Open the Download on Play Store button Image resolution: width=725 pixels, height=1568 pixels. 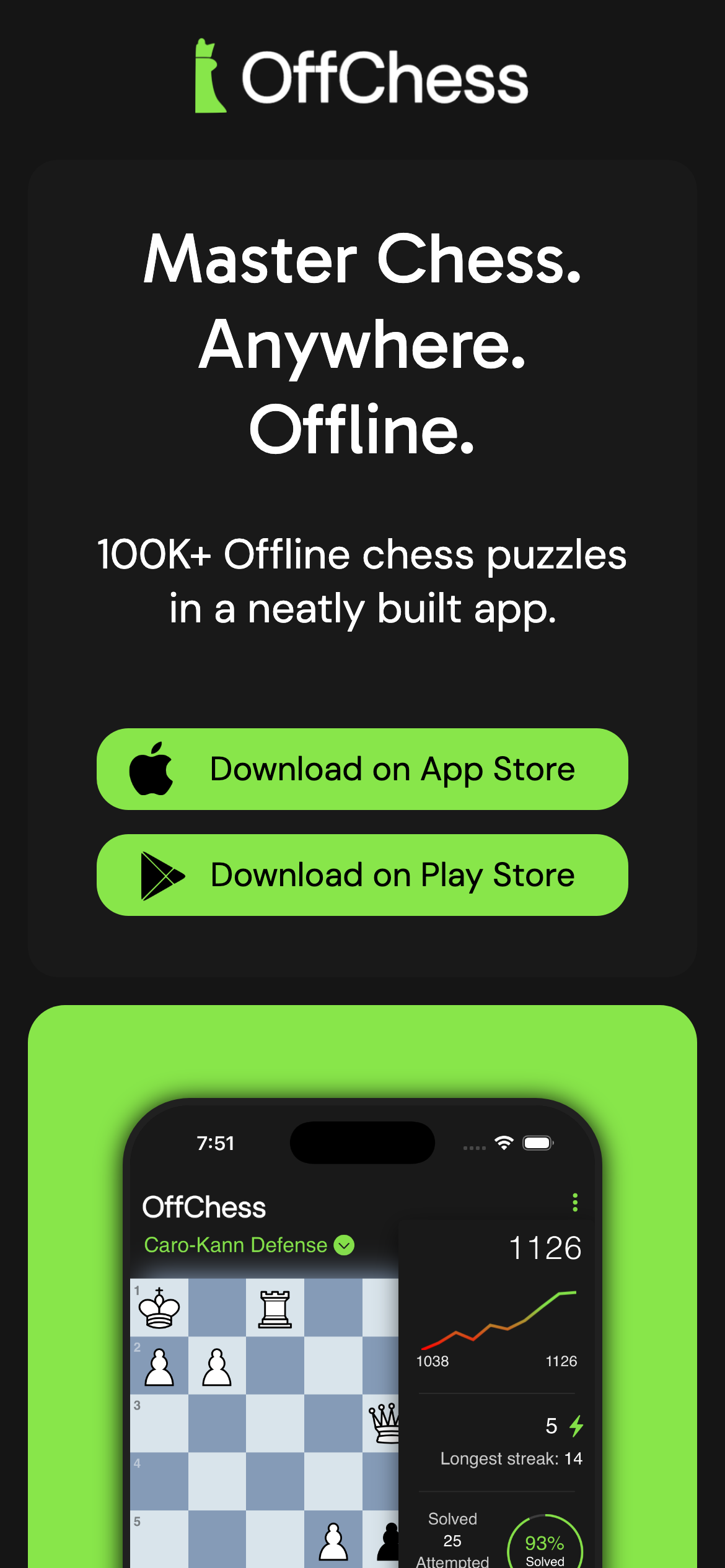pyautogui.click(x=362, y=875)
